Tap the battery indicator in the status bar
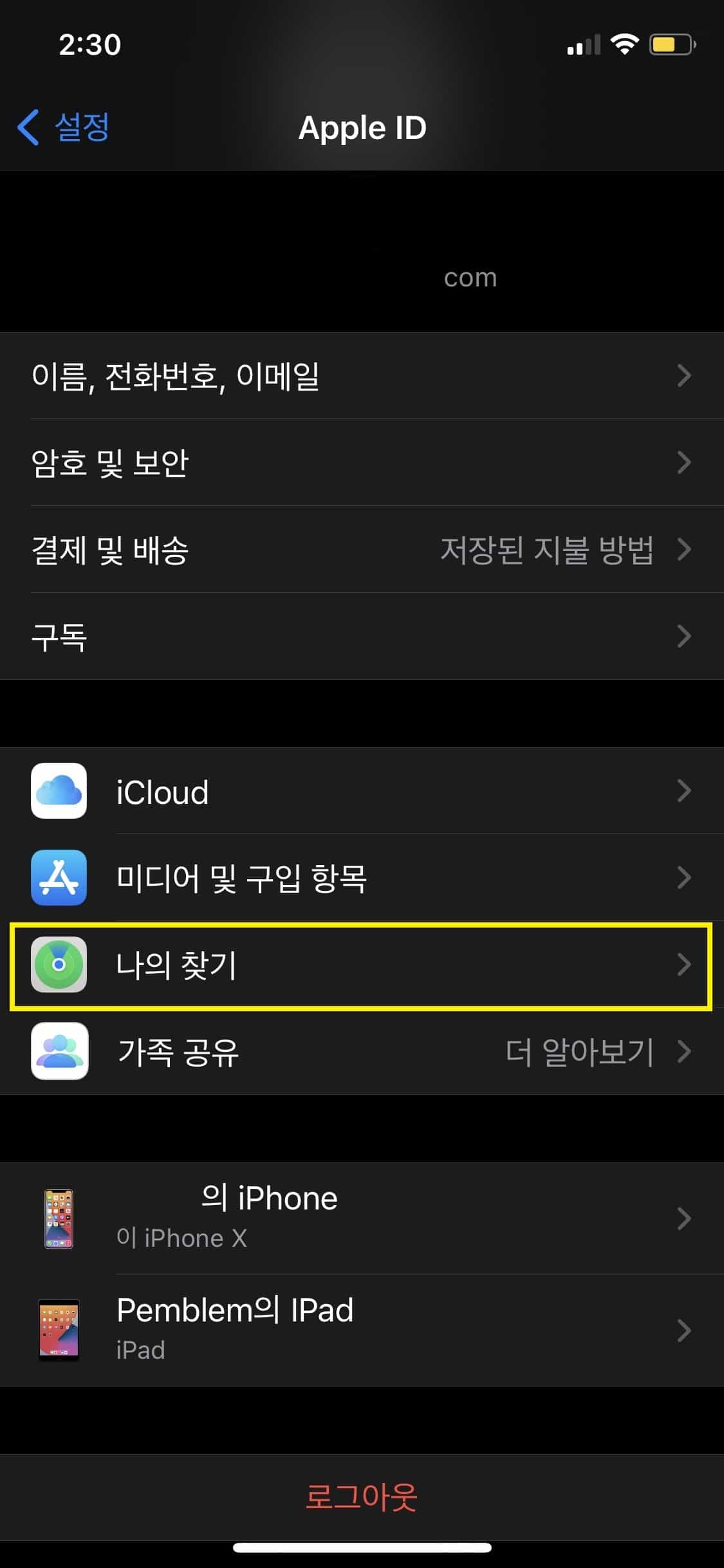 [669, 44]
